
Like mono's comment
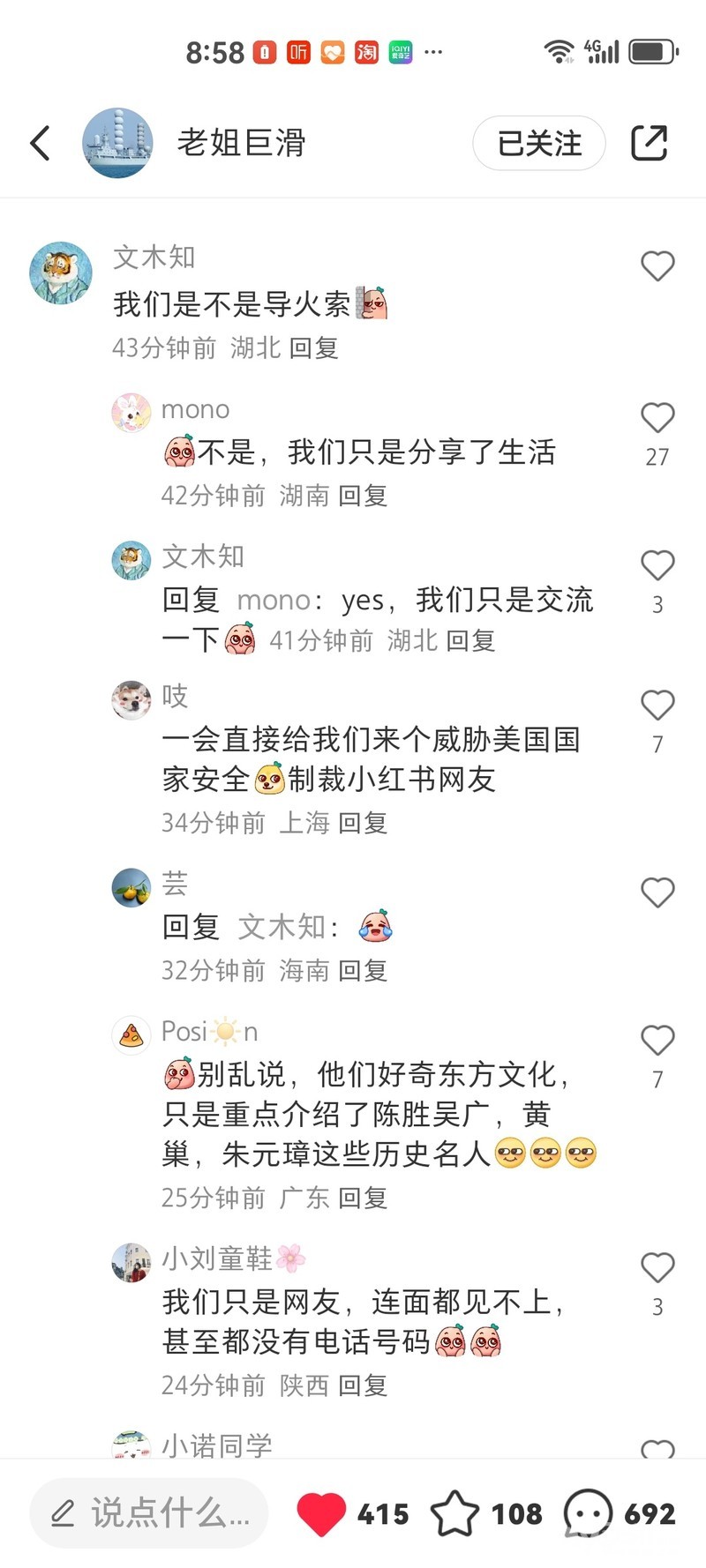tap(657, 418)
